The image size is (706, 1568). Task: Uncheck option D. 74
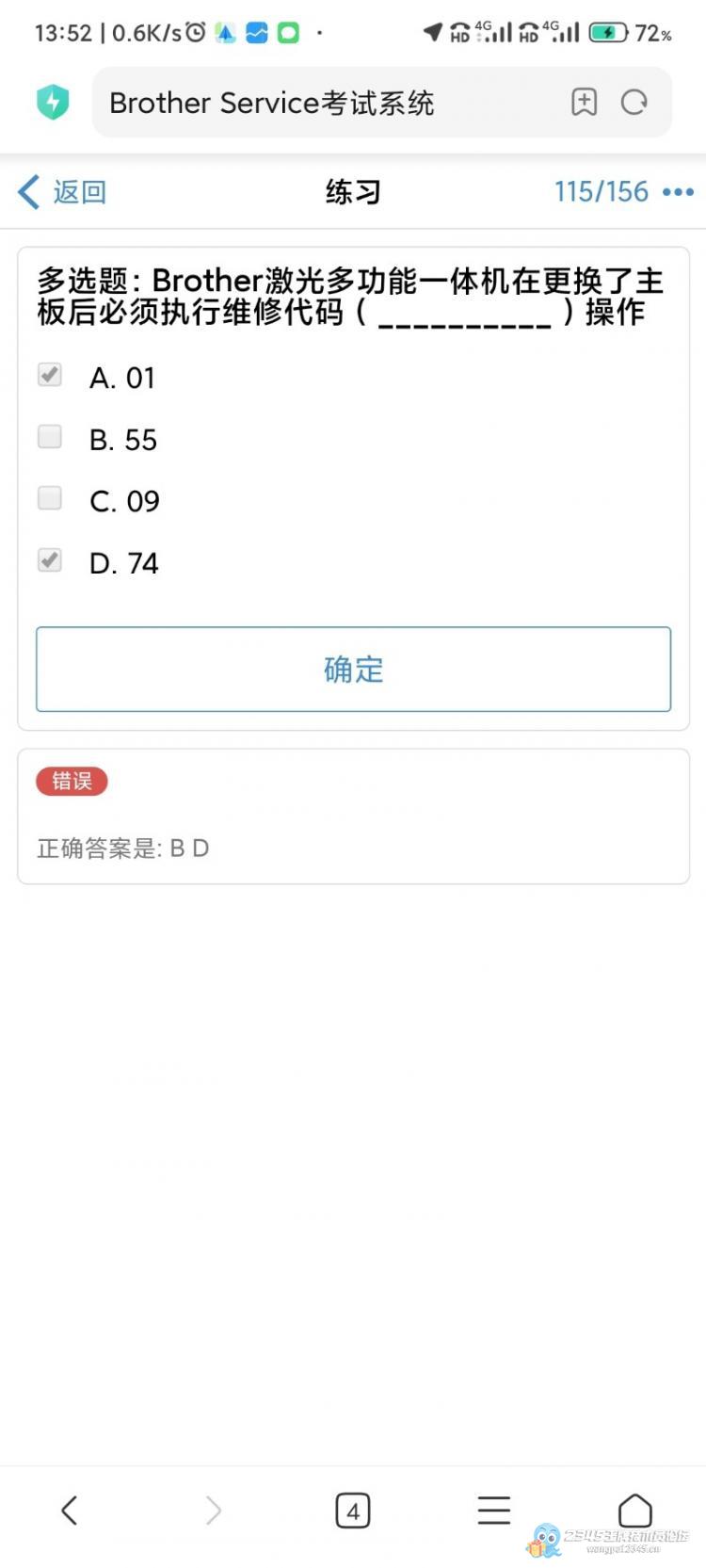pos(50,560)
